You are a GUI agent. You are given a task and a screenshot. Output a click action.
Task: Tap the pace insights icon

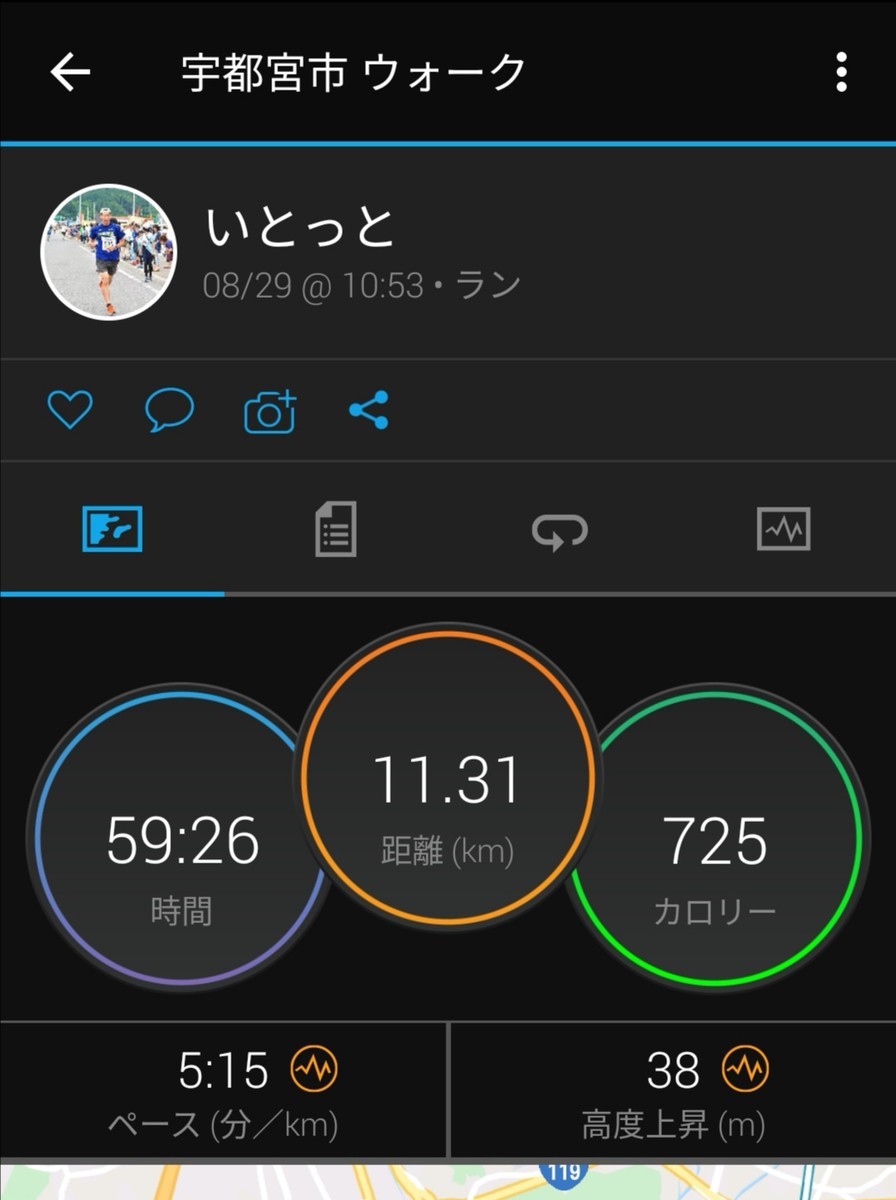point(314,1071)
